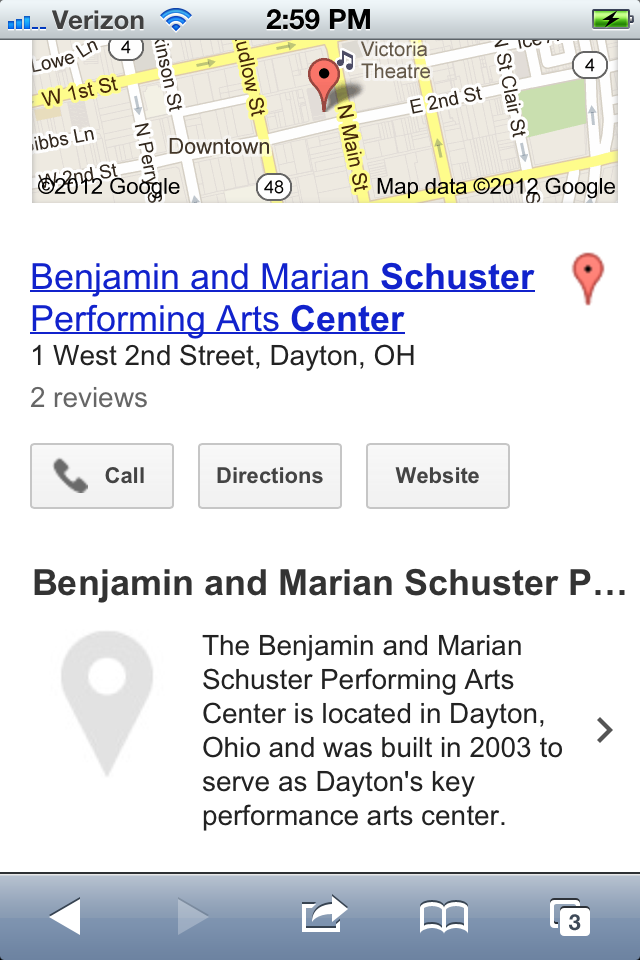640x960 pixels.
Task: Open Safari bookmarks
Action: tap(443, 916)
